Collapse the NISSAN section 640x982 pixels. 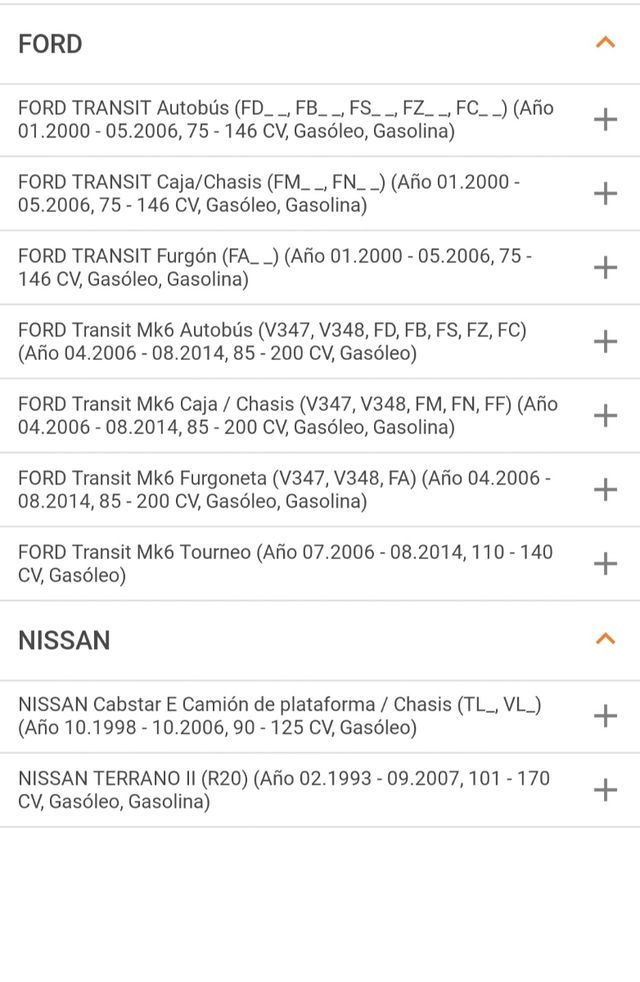point(605,639)
